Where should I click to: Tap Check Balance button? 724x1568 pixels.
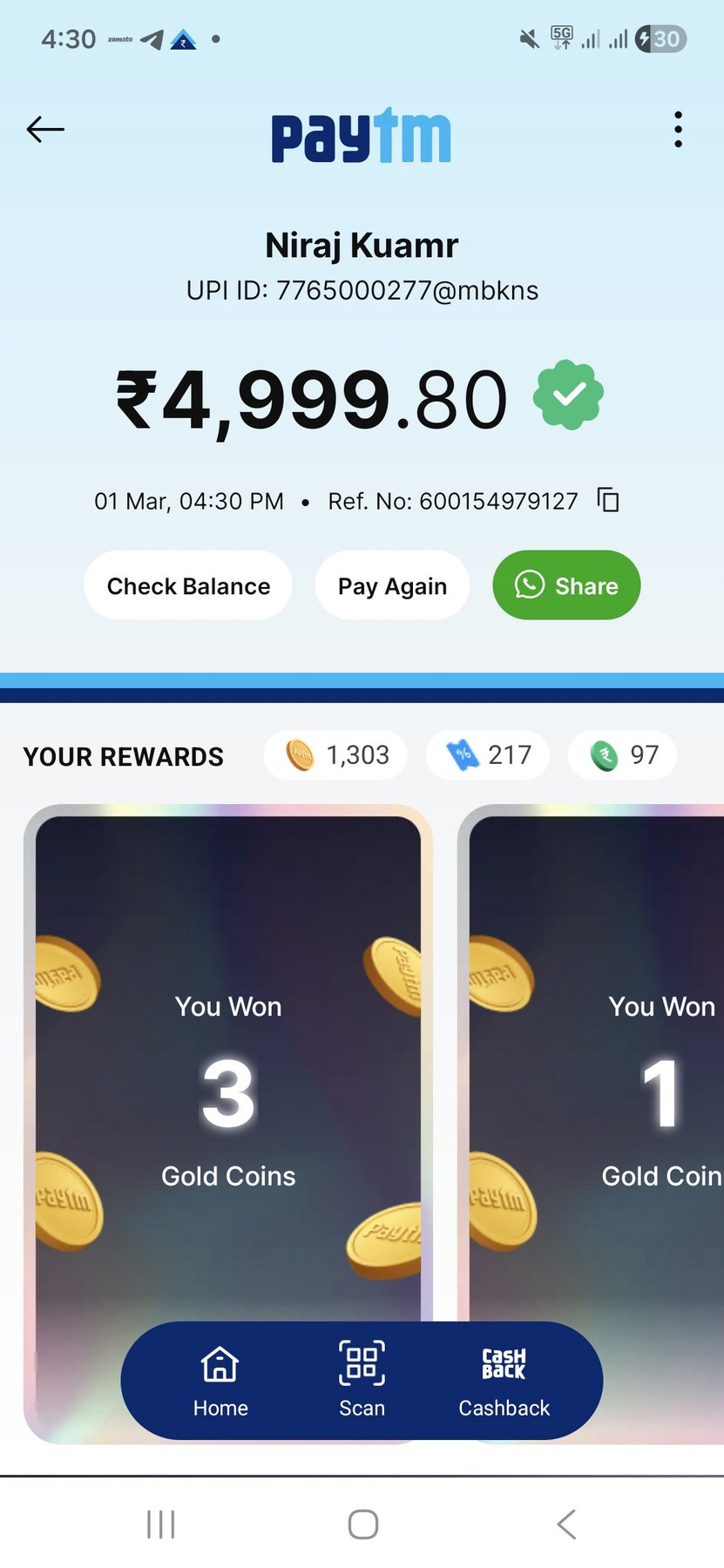click(188, 585)
